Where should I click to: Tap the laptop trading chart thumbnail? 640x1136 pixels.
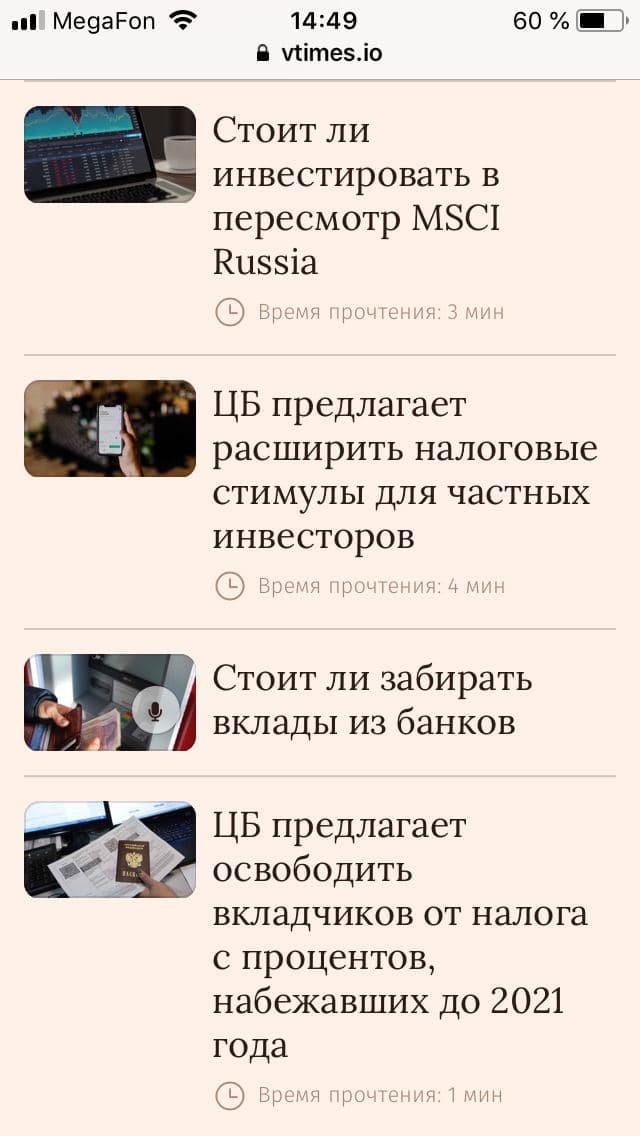click(110, 154)
